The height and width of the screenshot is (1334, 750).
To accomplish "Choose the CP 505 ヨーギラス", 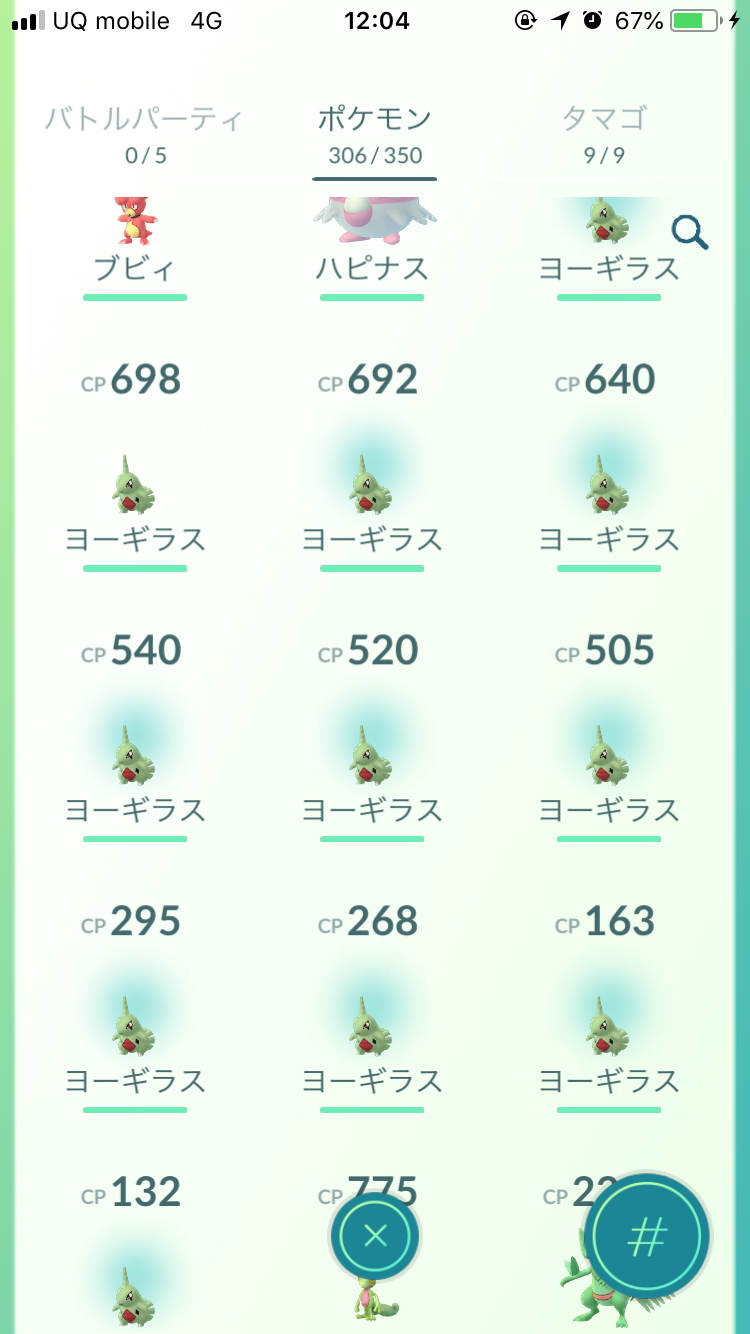I will 609,735.
